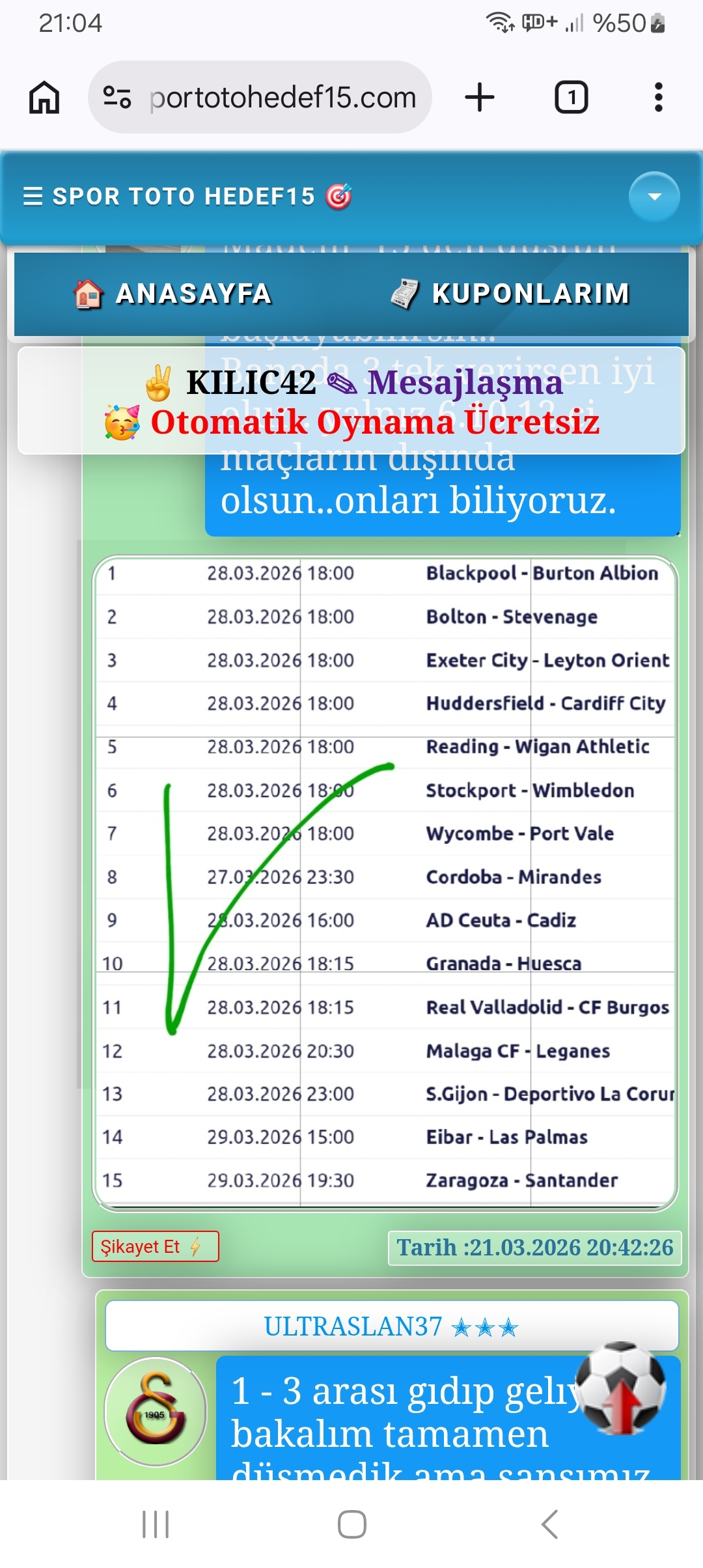
Task: Go back with the system back button
Action: click(550, 1524)
